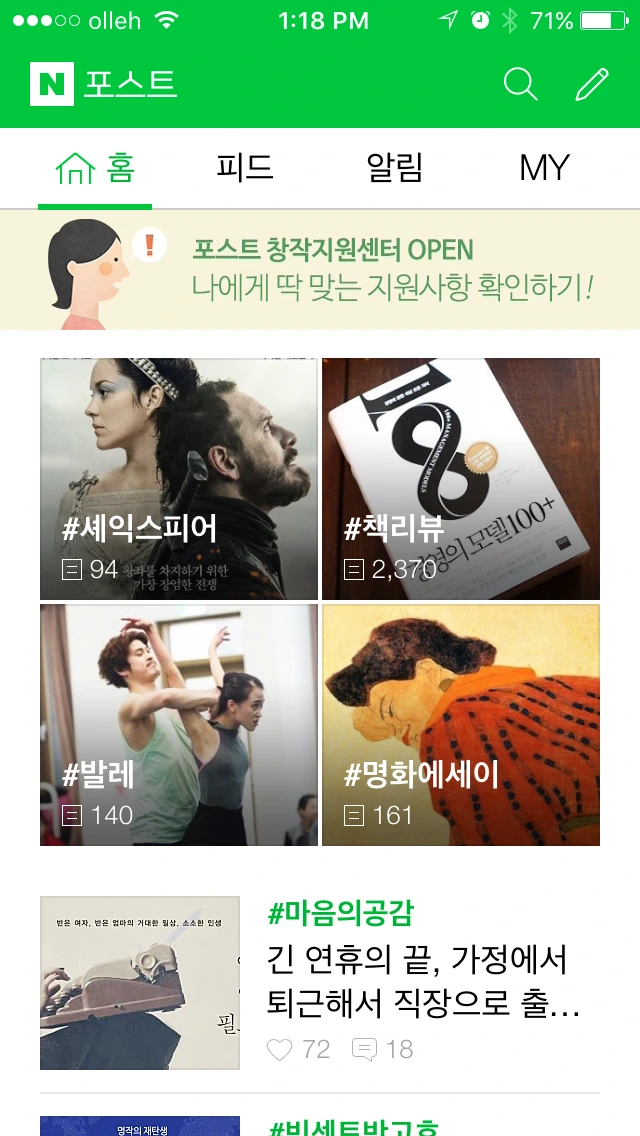
Task: Tap the Naver 포스트 logo title
Action: 104,84
